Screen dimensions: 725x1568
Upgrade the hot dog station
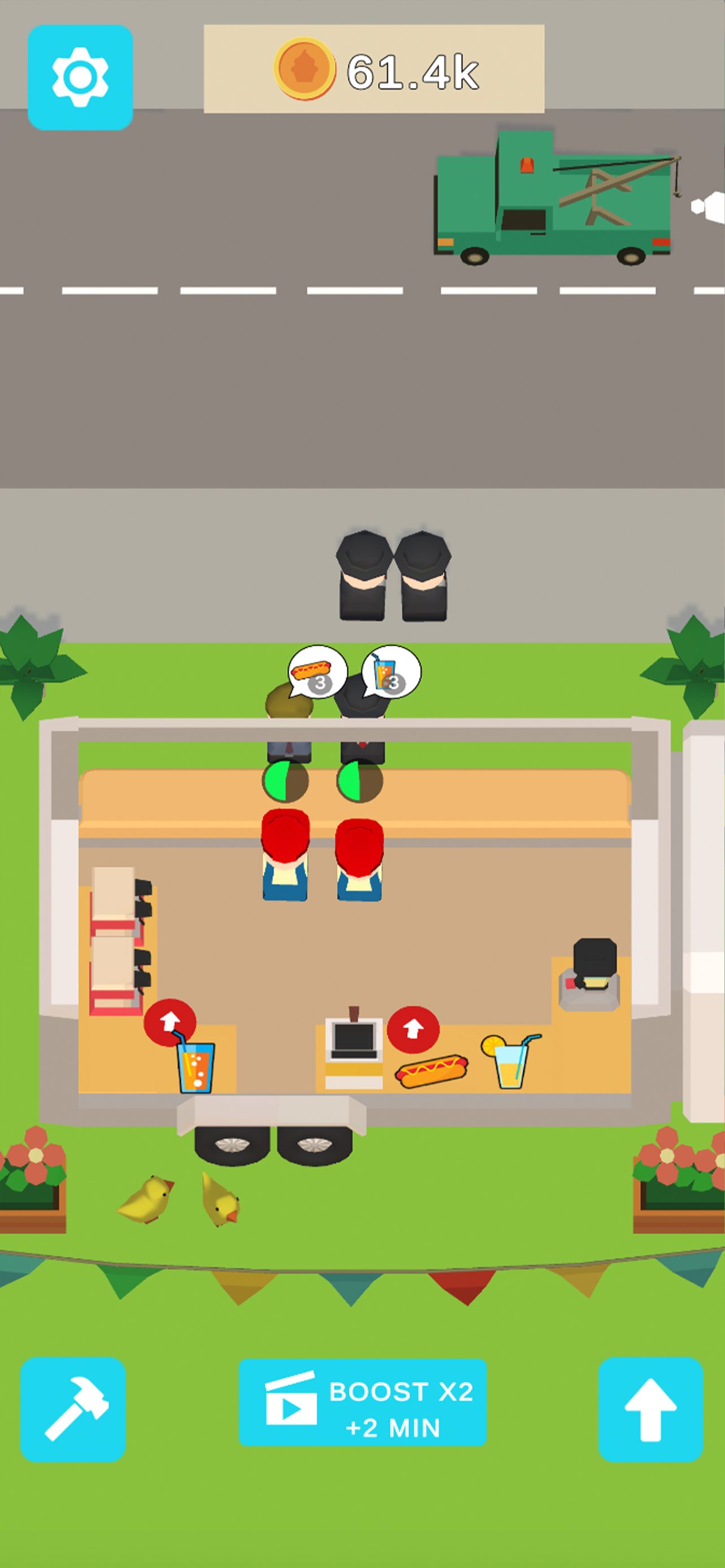[x=413, y=1030]
